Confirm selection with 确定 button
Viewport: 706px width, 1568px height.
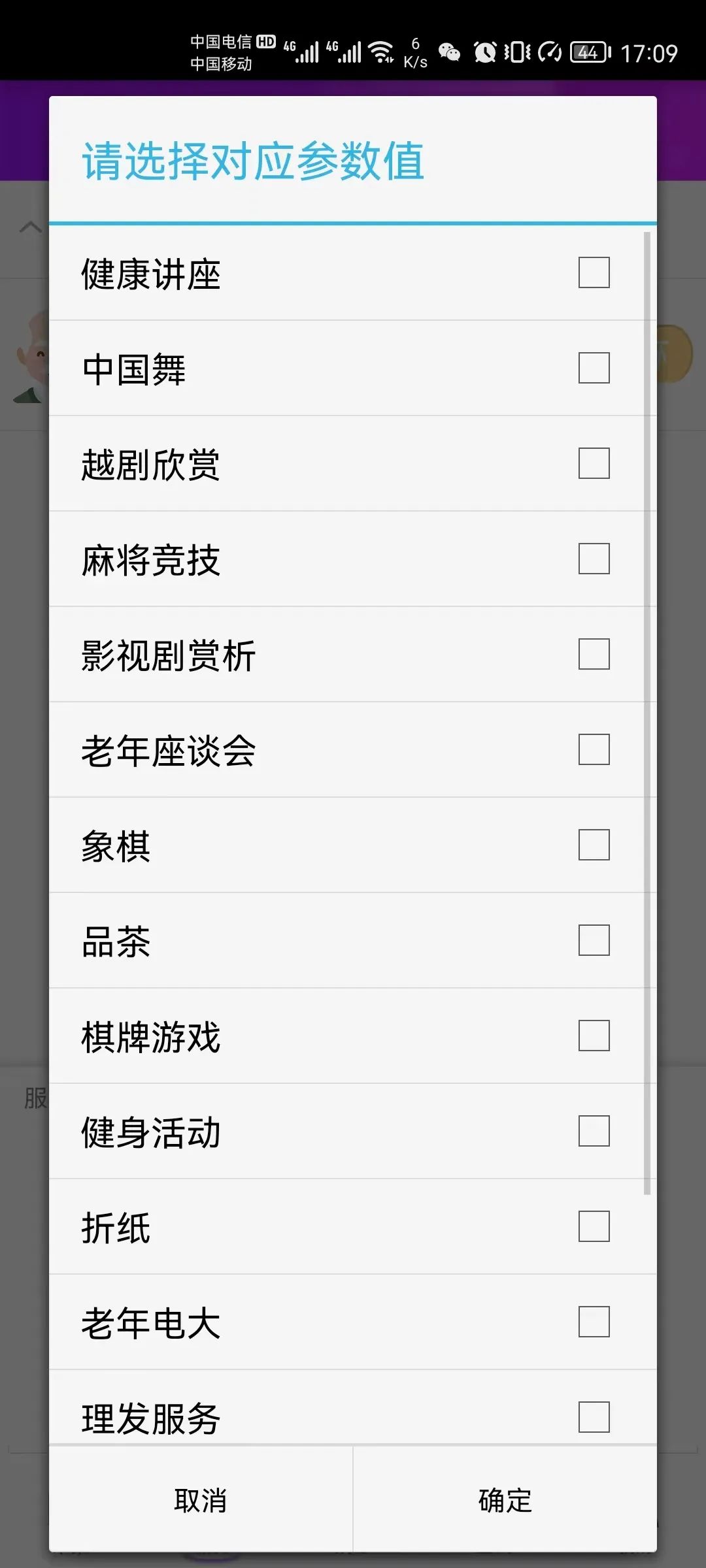pyautogui.click(x=505, y=1501)
